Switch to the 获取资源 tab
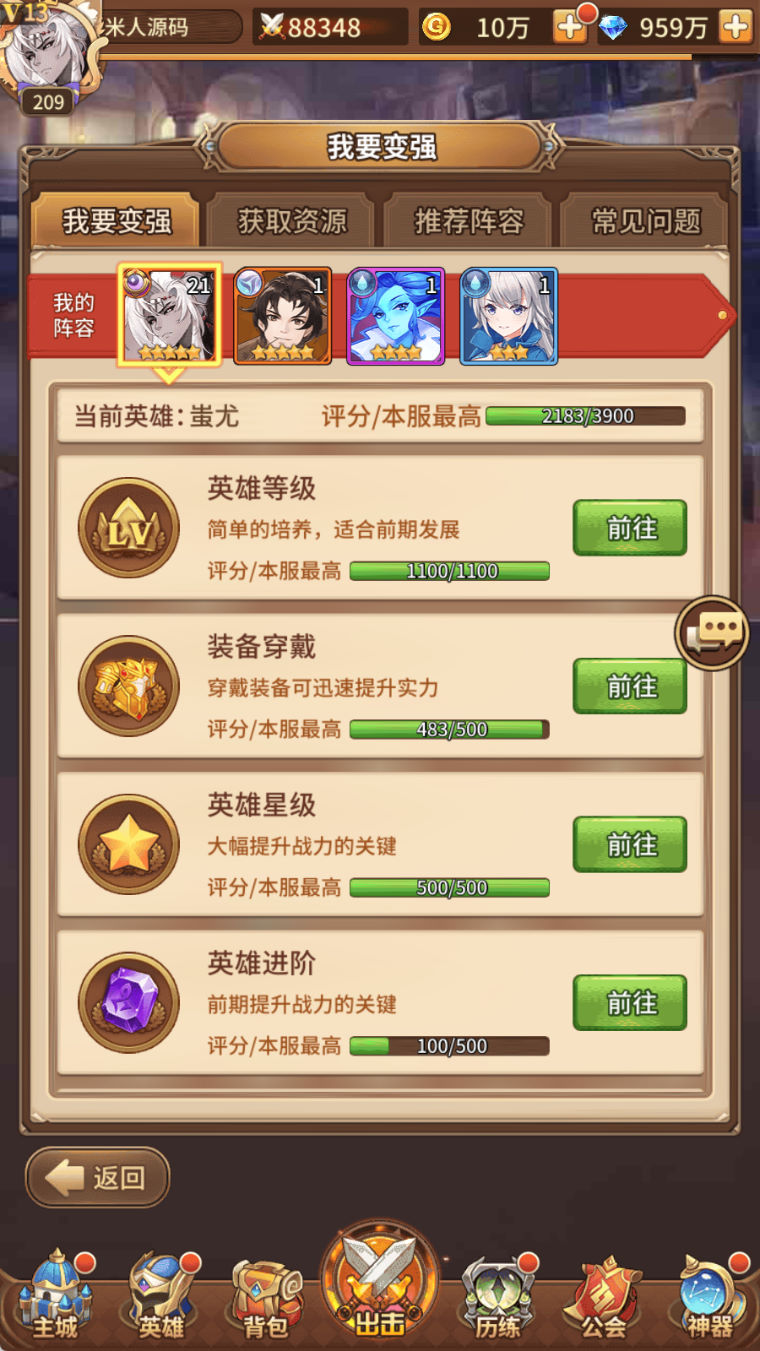760x1351 pixels. (x=291, y=221)
